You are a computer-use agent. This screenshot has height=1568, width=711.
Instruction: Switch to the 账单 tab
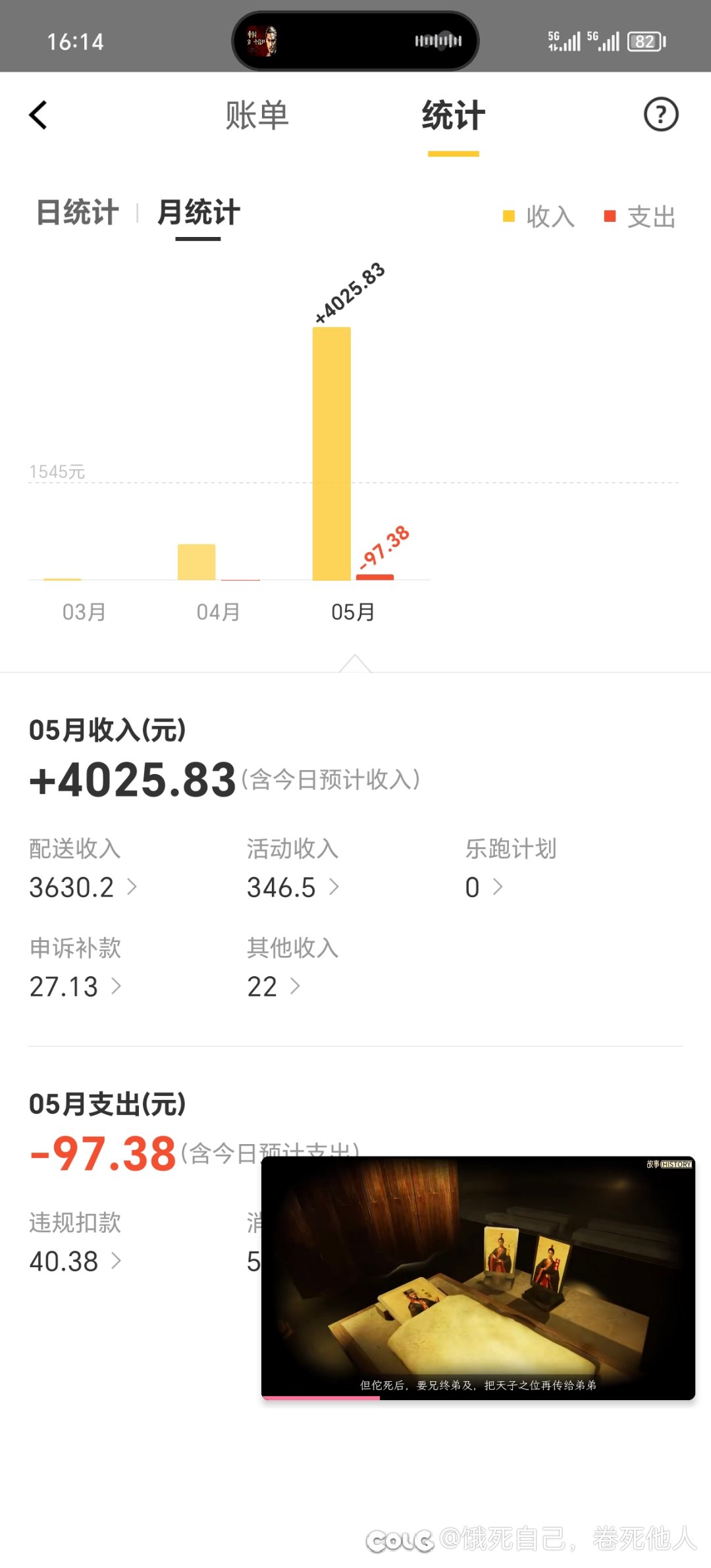pyautogui.click(x=257, y=116)
